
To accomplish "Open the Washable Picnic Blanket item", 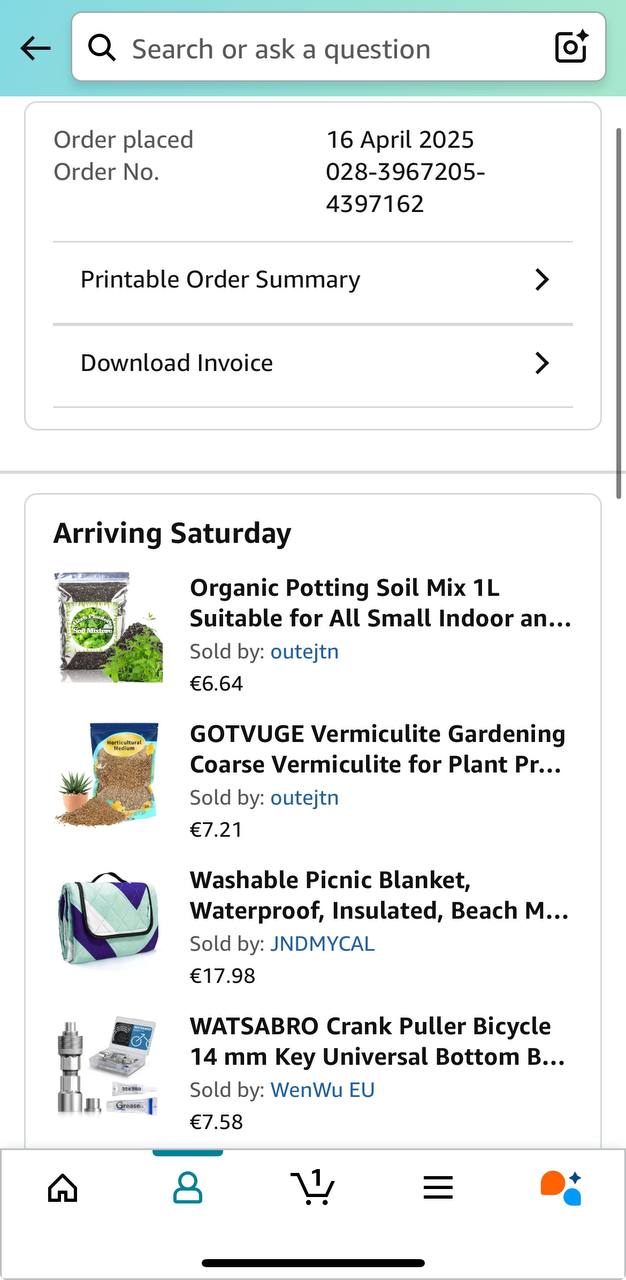I will point(378,895).
